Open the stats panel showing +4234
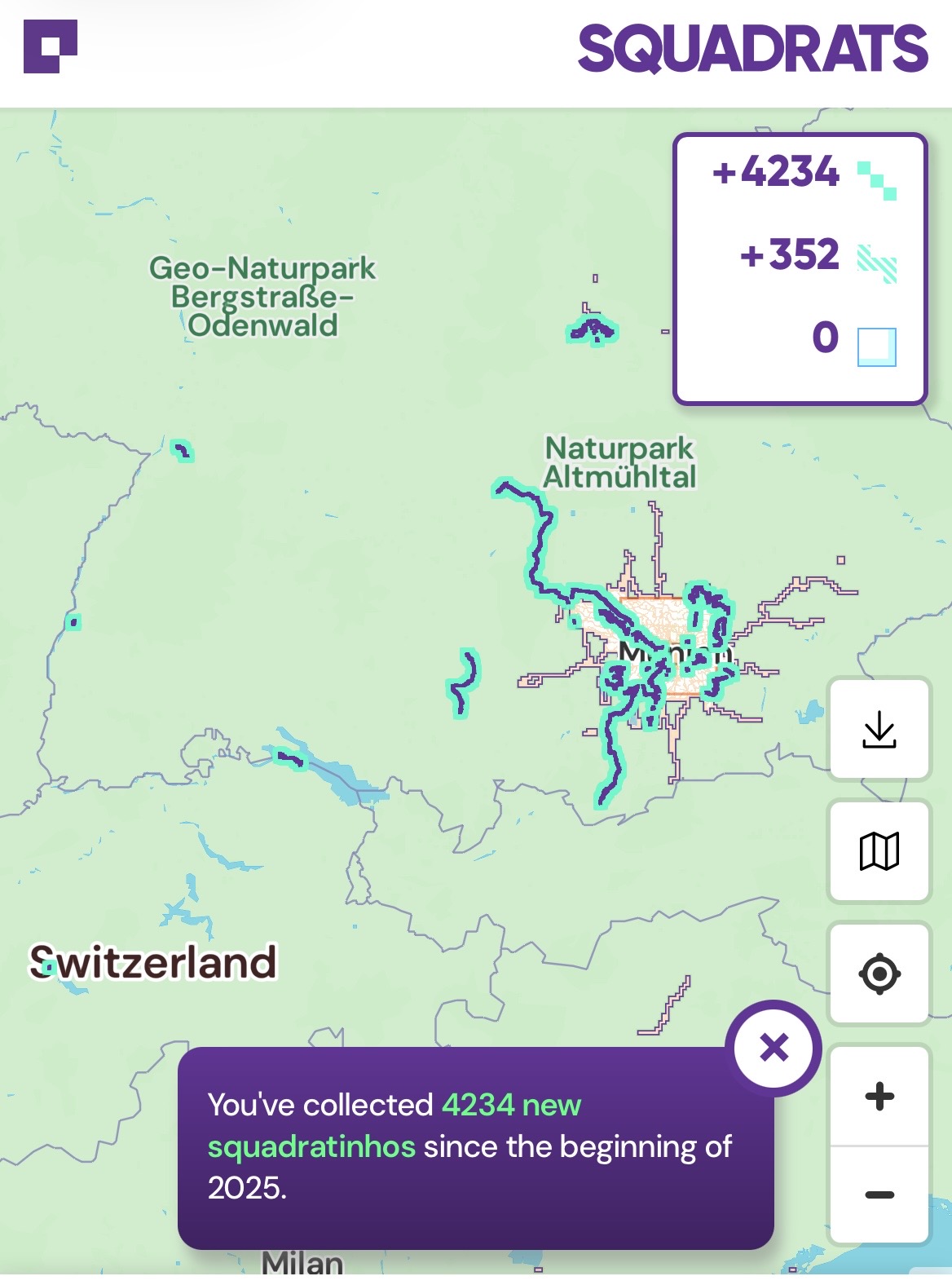This screenshot has width=952, height=1285. 800,269
